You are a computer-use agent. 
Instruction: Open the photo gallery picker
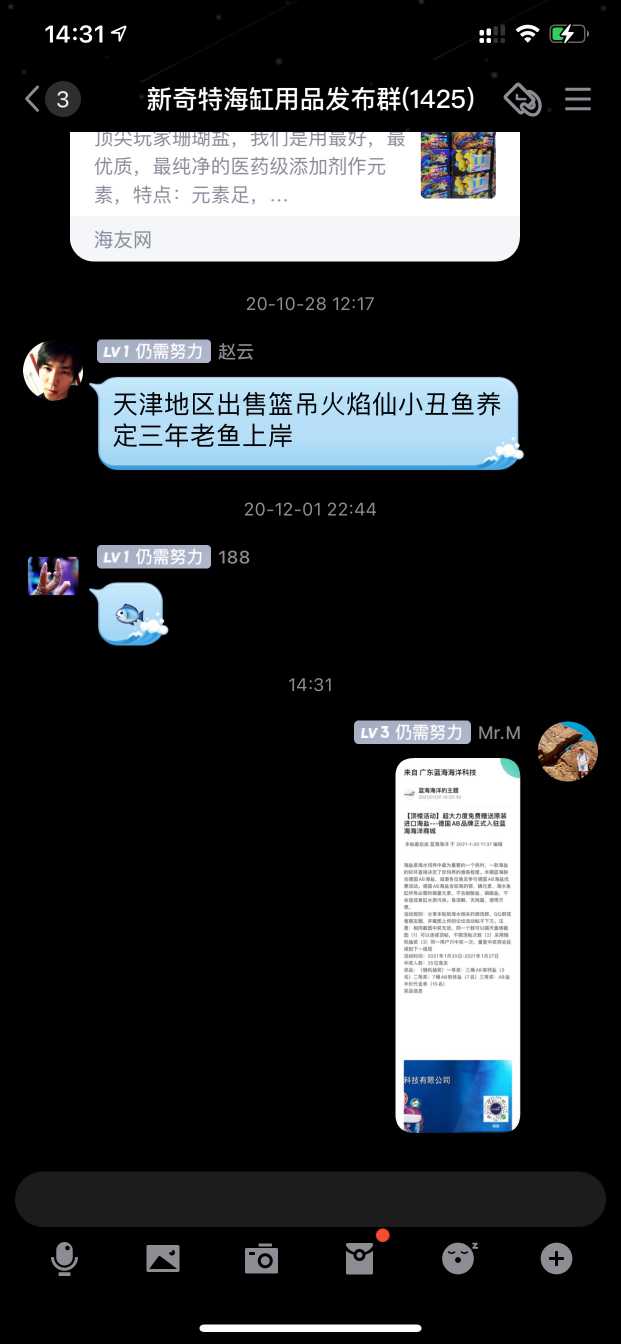pos(162,1258)
